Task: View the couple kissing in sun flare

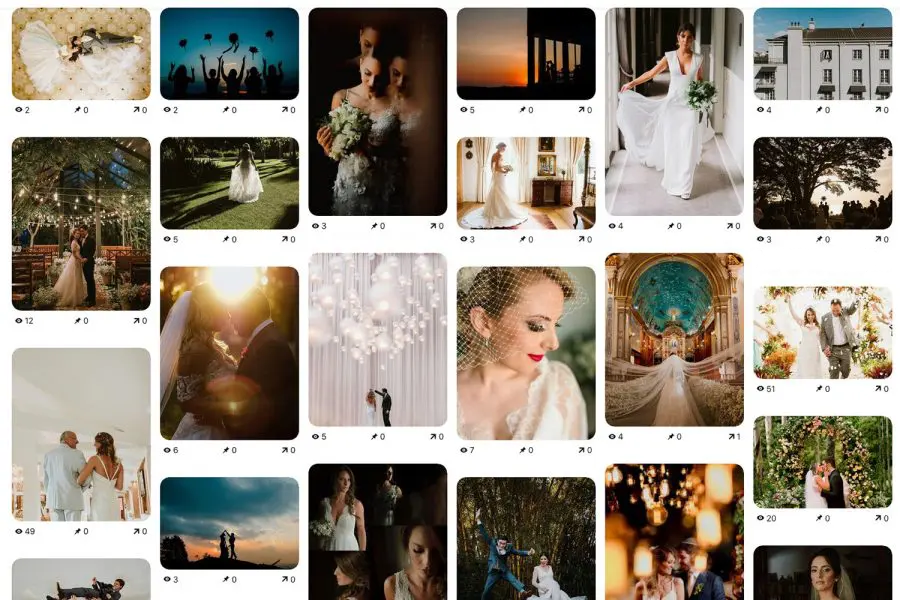Action: click(229, 352)
